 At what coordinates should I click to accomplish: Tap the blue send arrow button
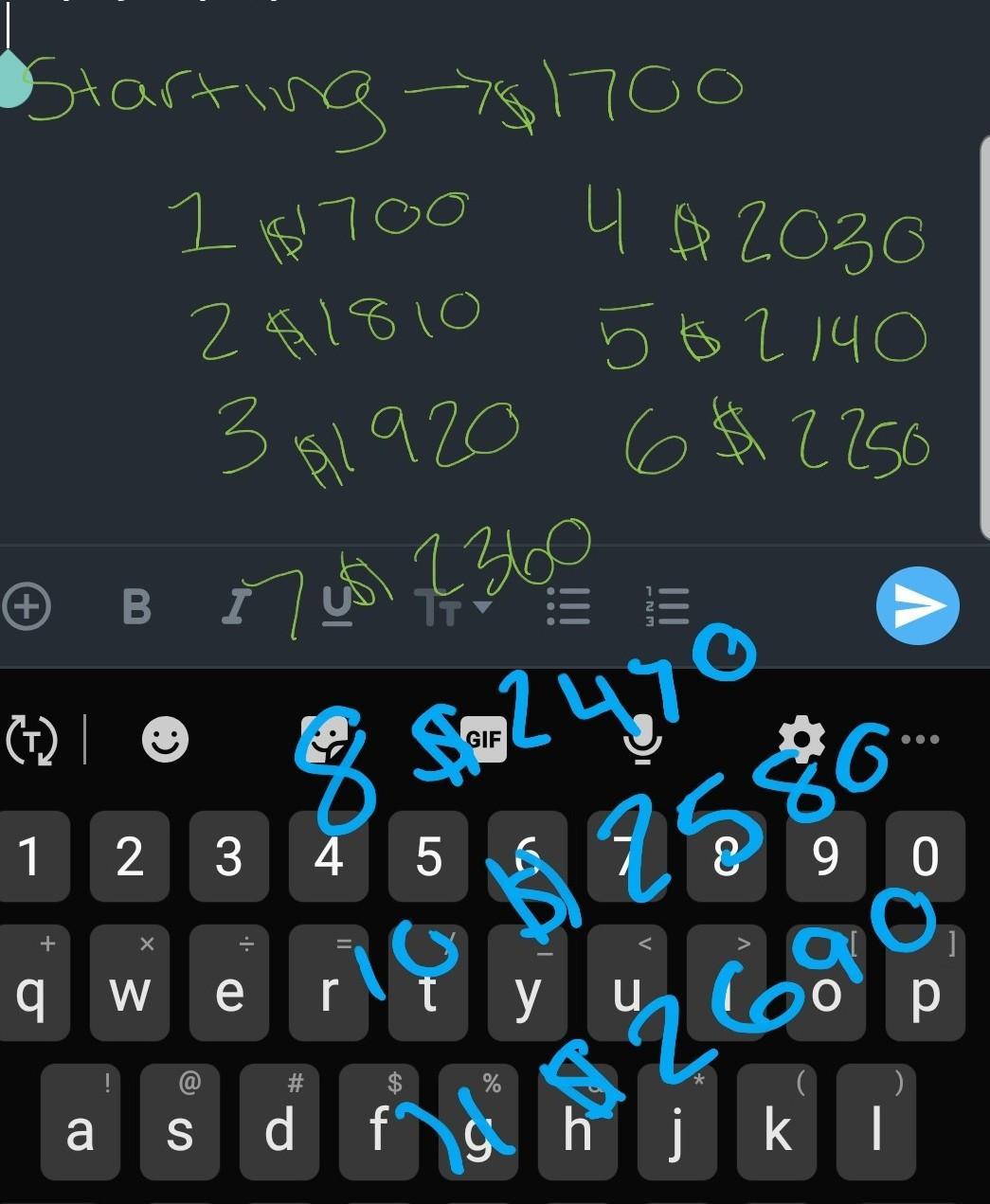tap(917, 606)
